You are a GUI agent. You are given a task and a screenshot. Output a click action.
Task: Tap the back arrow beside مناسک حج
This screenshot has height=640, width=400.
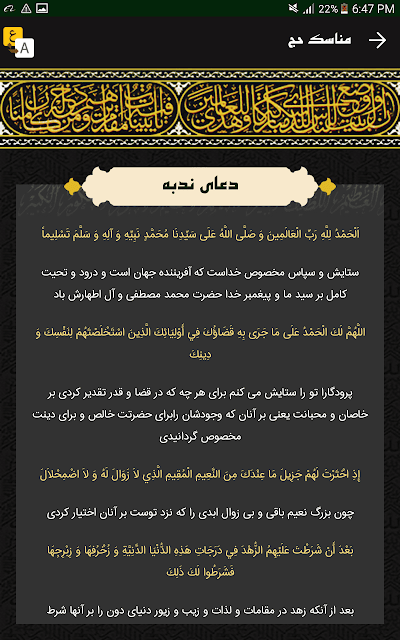[377, 40]
